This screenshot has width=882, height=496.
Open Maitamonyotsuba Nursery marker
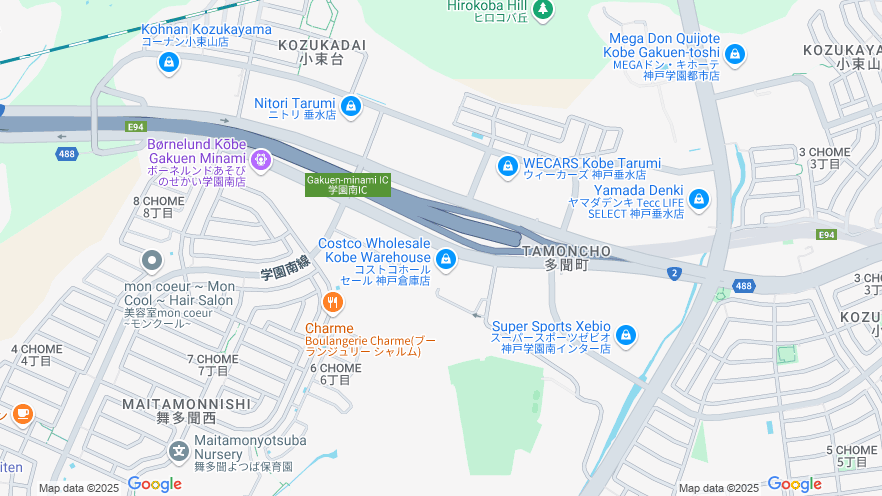[x=179, y=452]
